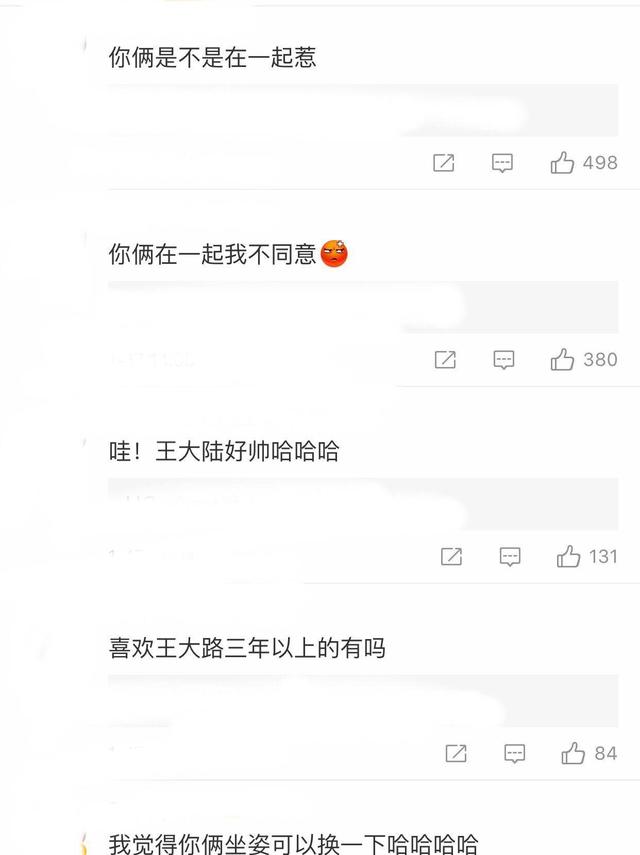Reply to the comment 你俩是不是在一起惹
This screenshot has width=640, height=855.
click(503, 163)
